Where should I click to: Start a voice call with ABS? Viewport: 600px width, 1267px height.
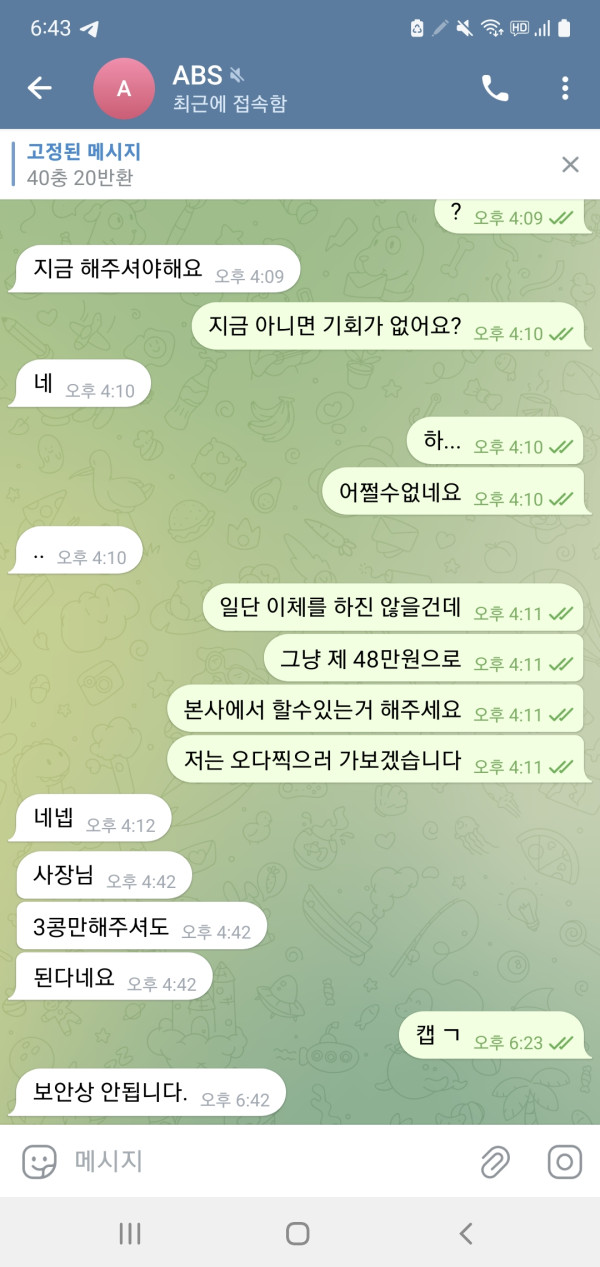coord(495,88)
